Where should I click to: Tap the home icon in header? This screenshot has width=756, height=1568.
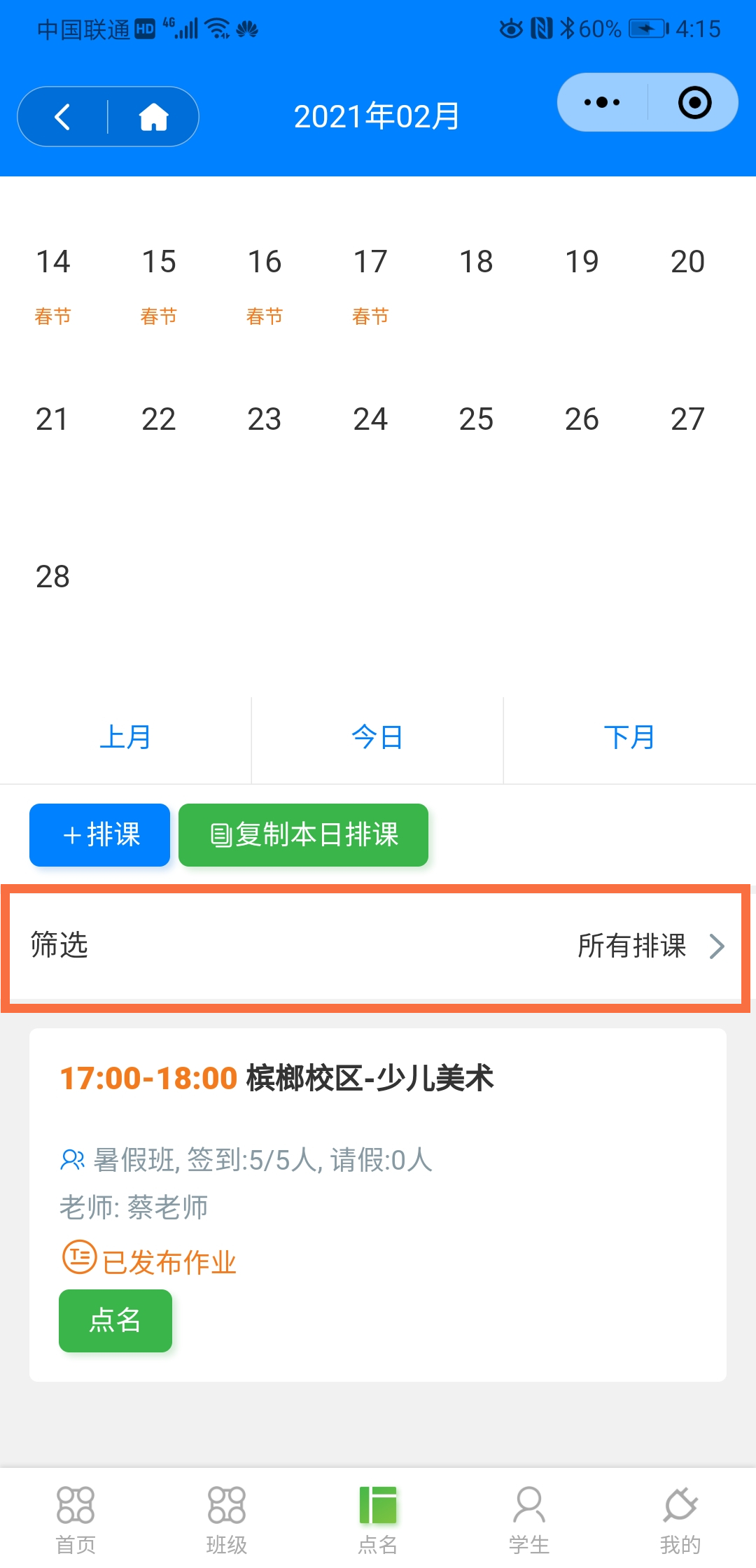[153, 117]
